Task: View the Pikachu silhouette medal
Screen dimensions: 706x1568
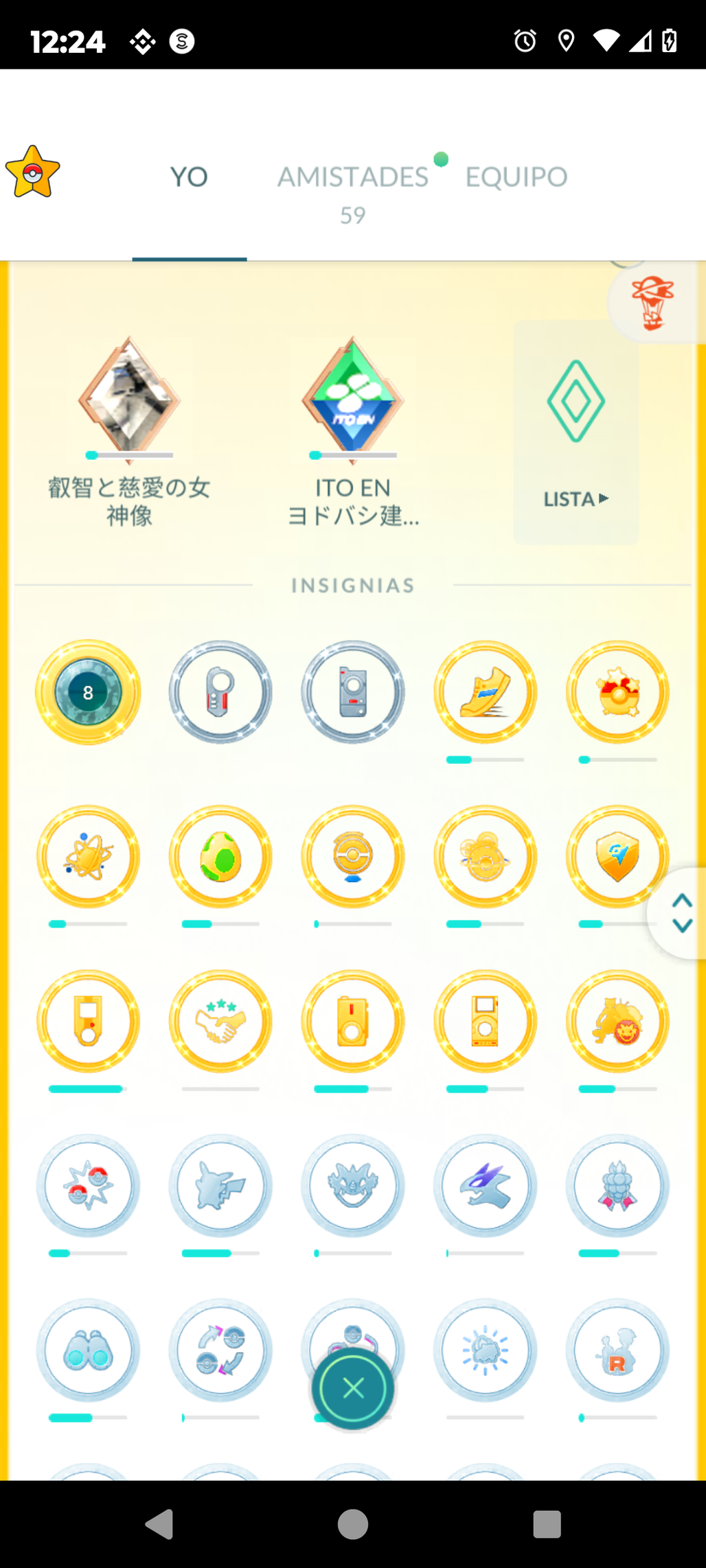Action: [x=220, y=1186]
